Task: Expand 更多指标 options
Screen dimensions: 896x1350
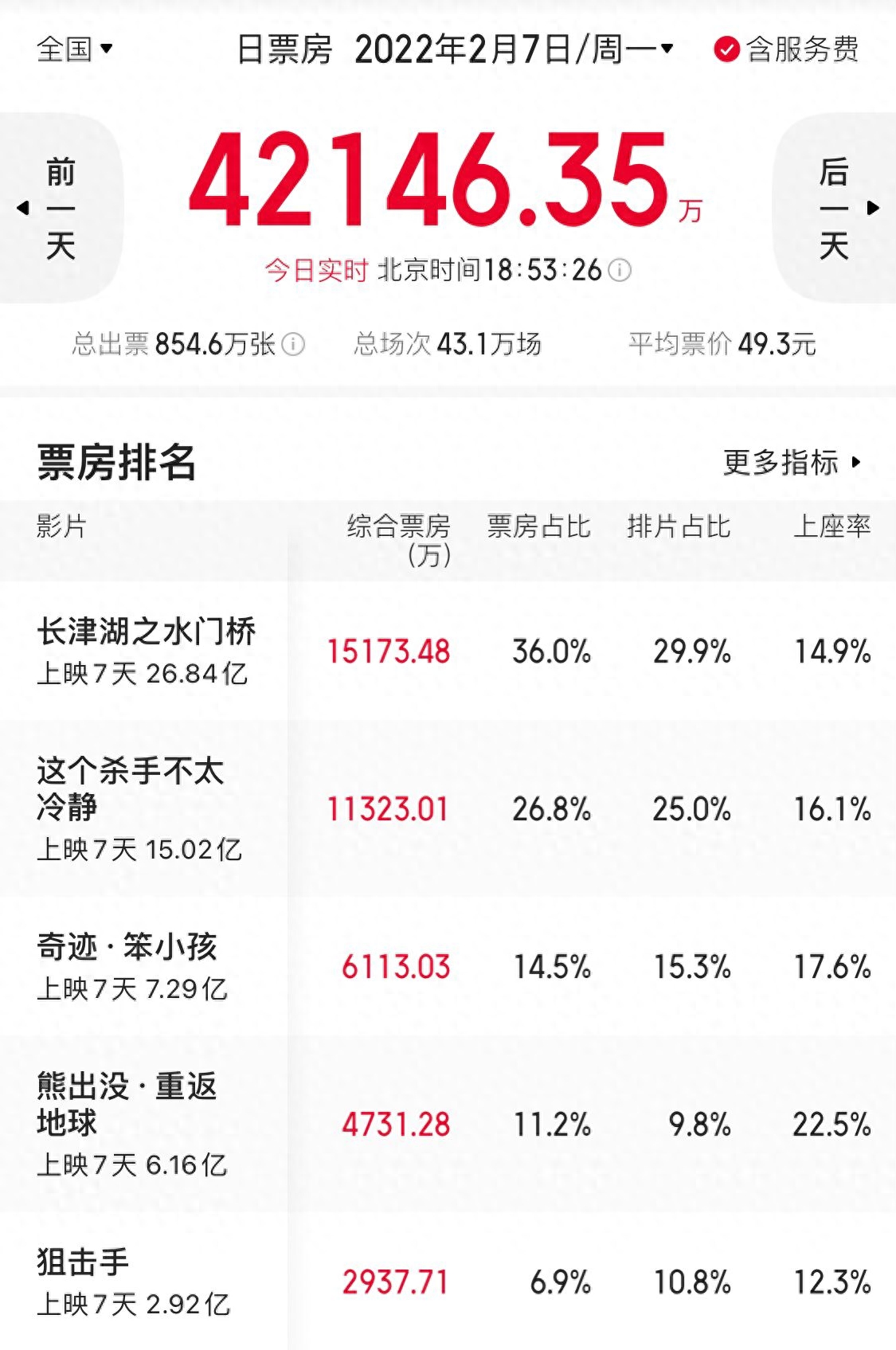Action: click(x=792, y=462)
